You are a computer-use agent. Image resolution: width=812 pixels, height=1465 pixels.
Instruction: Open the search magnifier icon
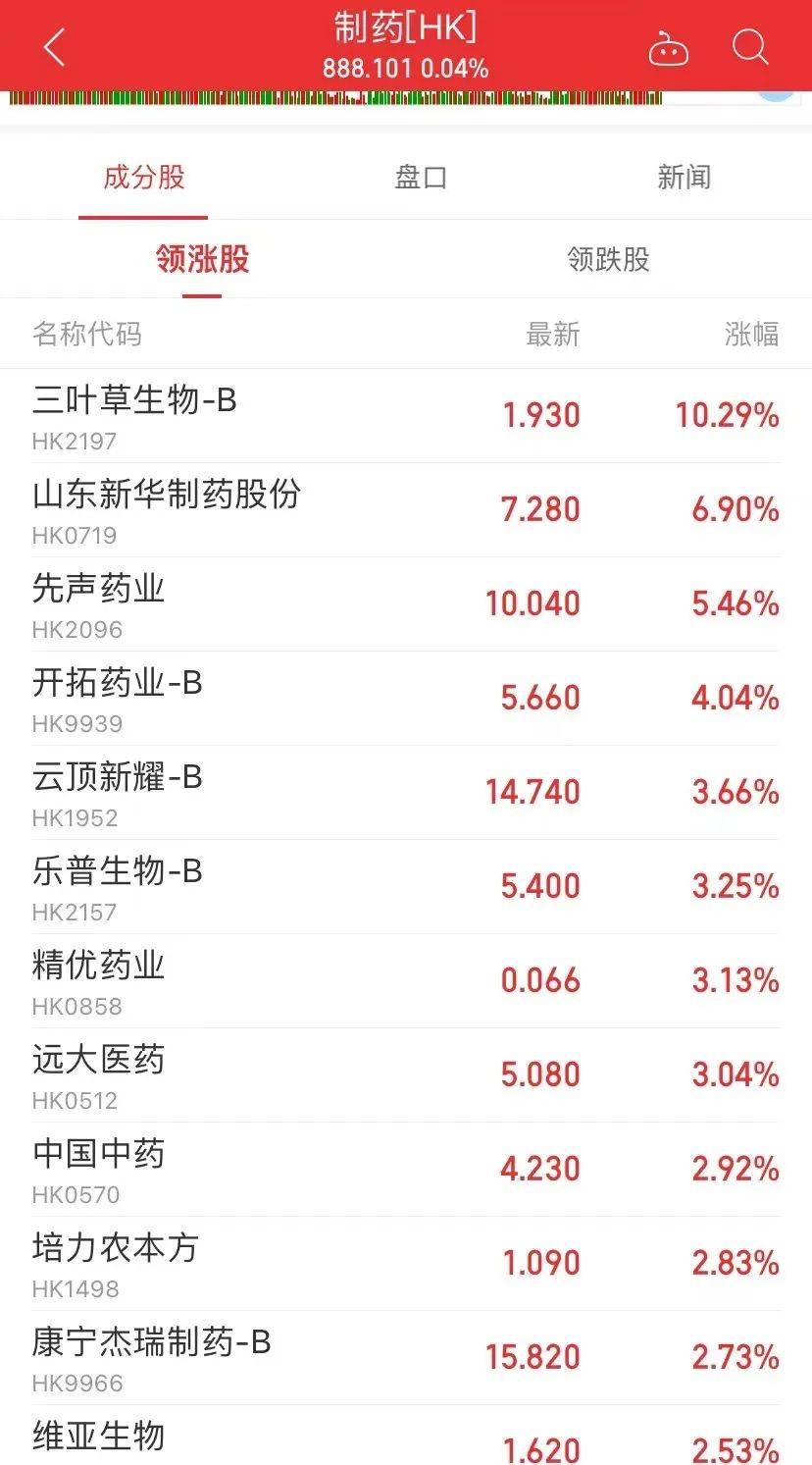click(x=750, y=47)
